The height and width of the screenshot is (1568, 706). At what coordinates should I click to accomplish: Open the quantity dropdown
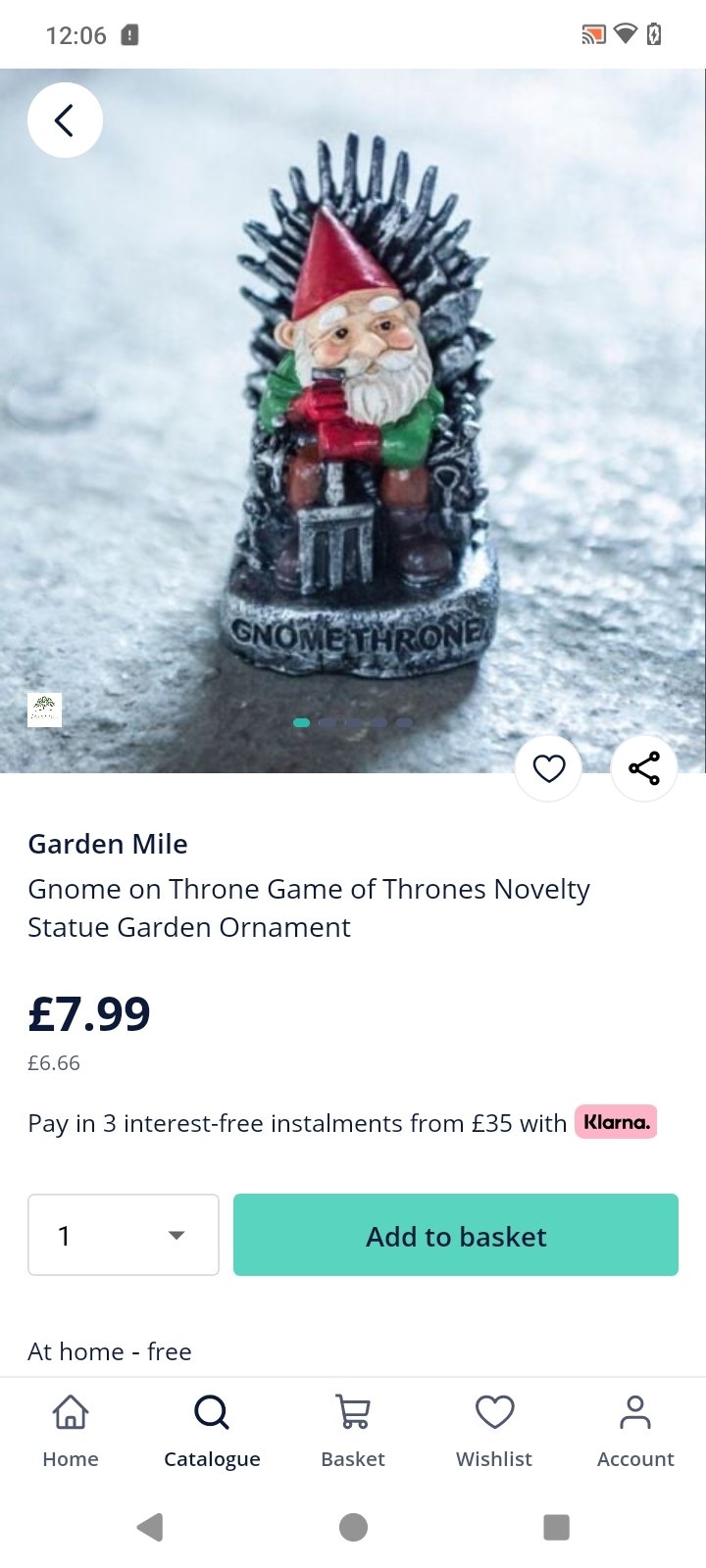124,1235
